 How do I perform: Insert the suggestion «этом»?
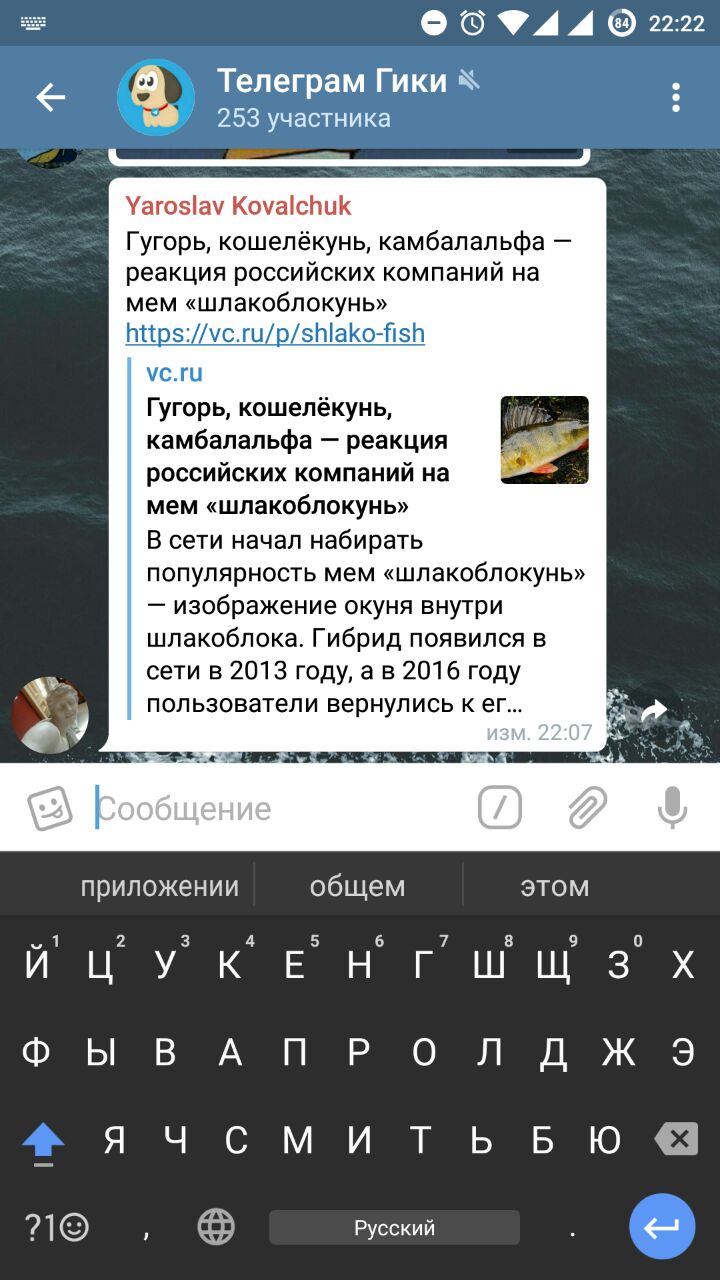555,886
